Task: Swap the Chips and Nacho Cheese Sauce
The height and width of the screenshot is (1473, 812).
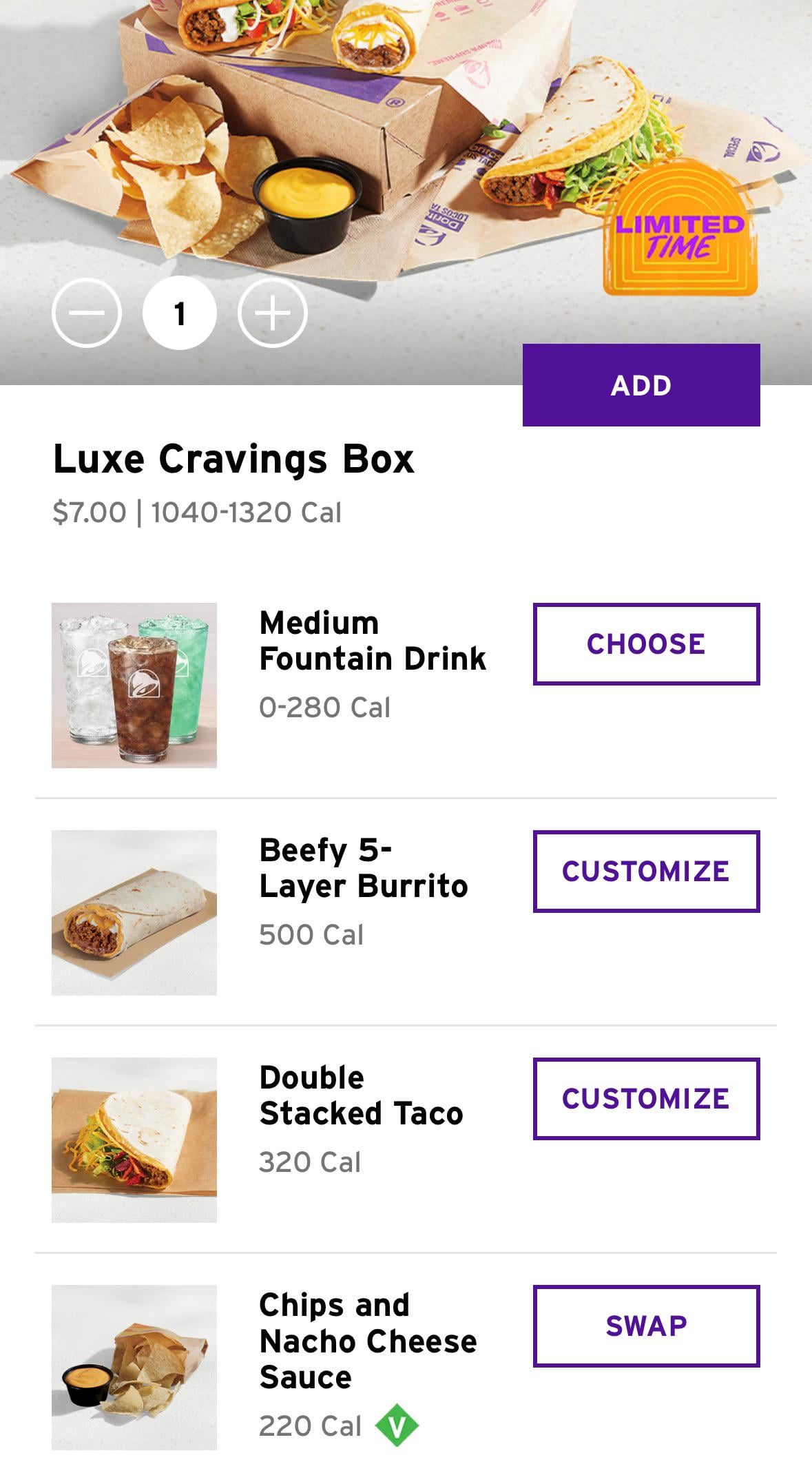Action: [646, 1326]
